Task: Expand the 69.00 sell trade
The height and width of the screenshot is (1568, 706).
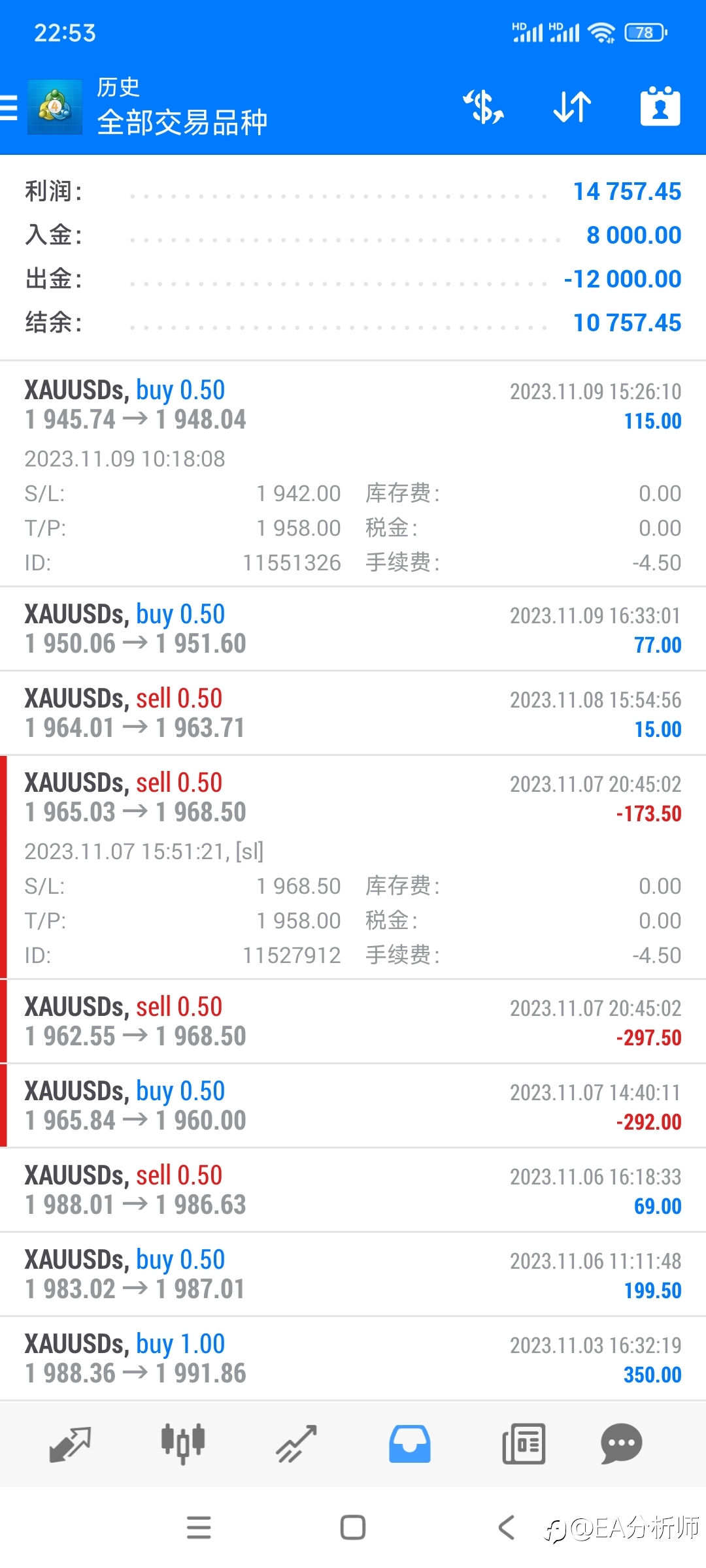Action: coord(353,1190)
